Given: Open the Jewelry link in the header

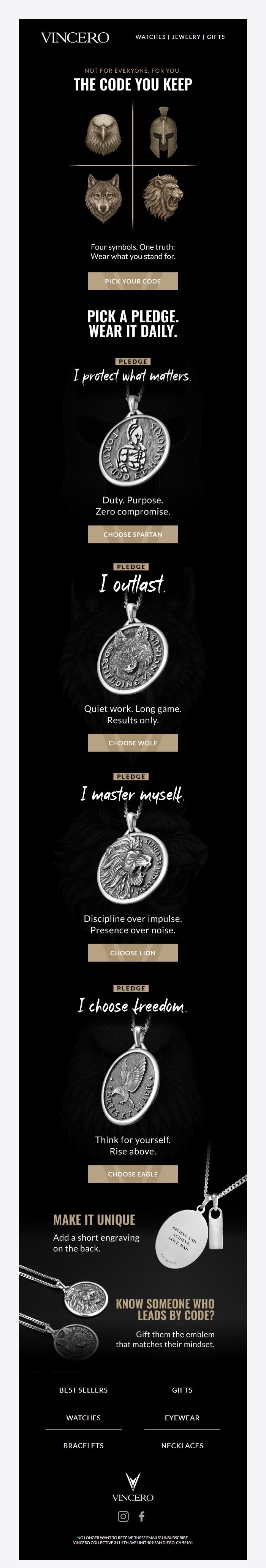Looking at the screenshot, I should (186, 37).
